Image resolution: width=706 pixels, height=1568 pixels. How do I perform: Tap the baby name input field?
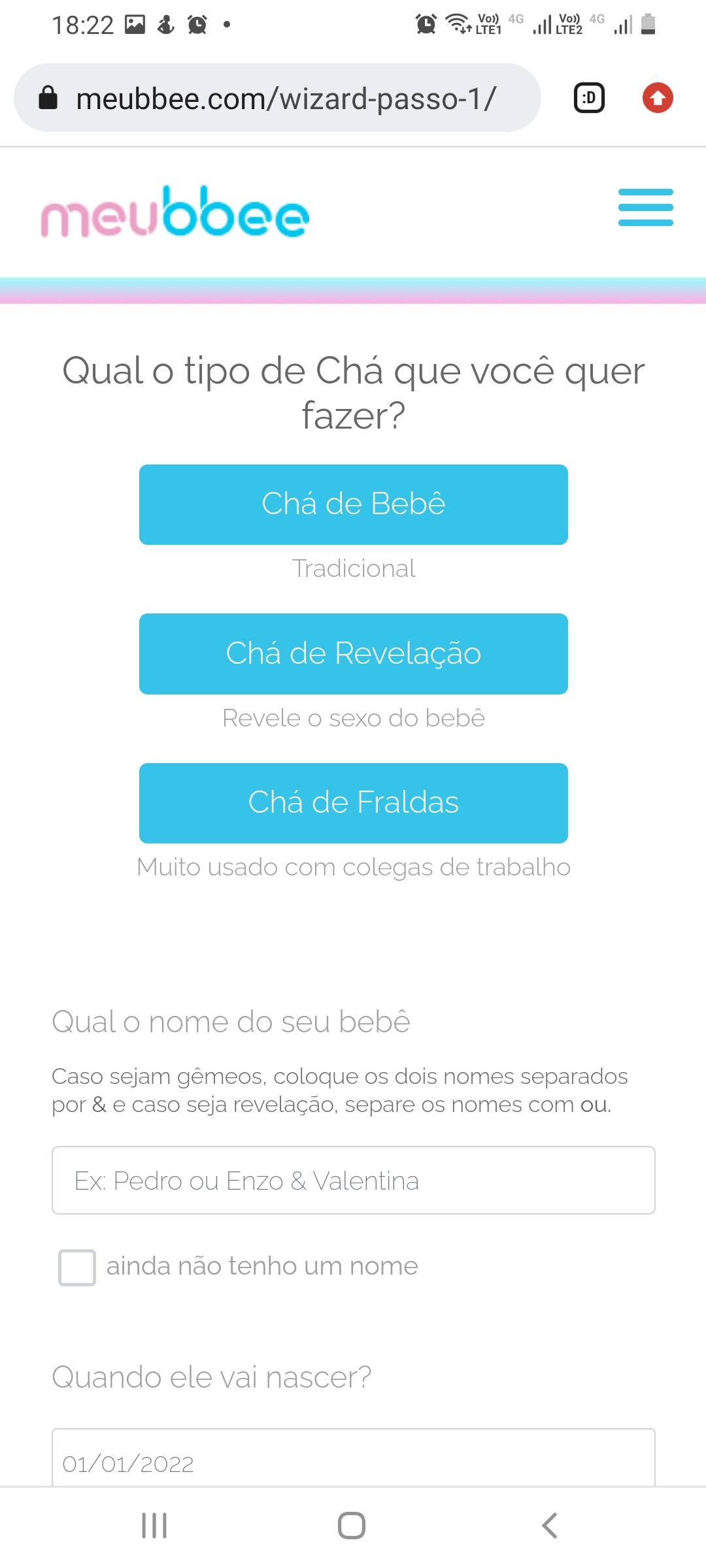click(x=353, y=1181)
